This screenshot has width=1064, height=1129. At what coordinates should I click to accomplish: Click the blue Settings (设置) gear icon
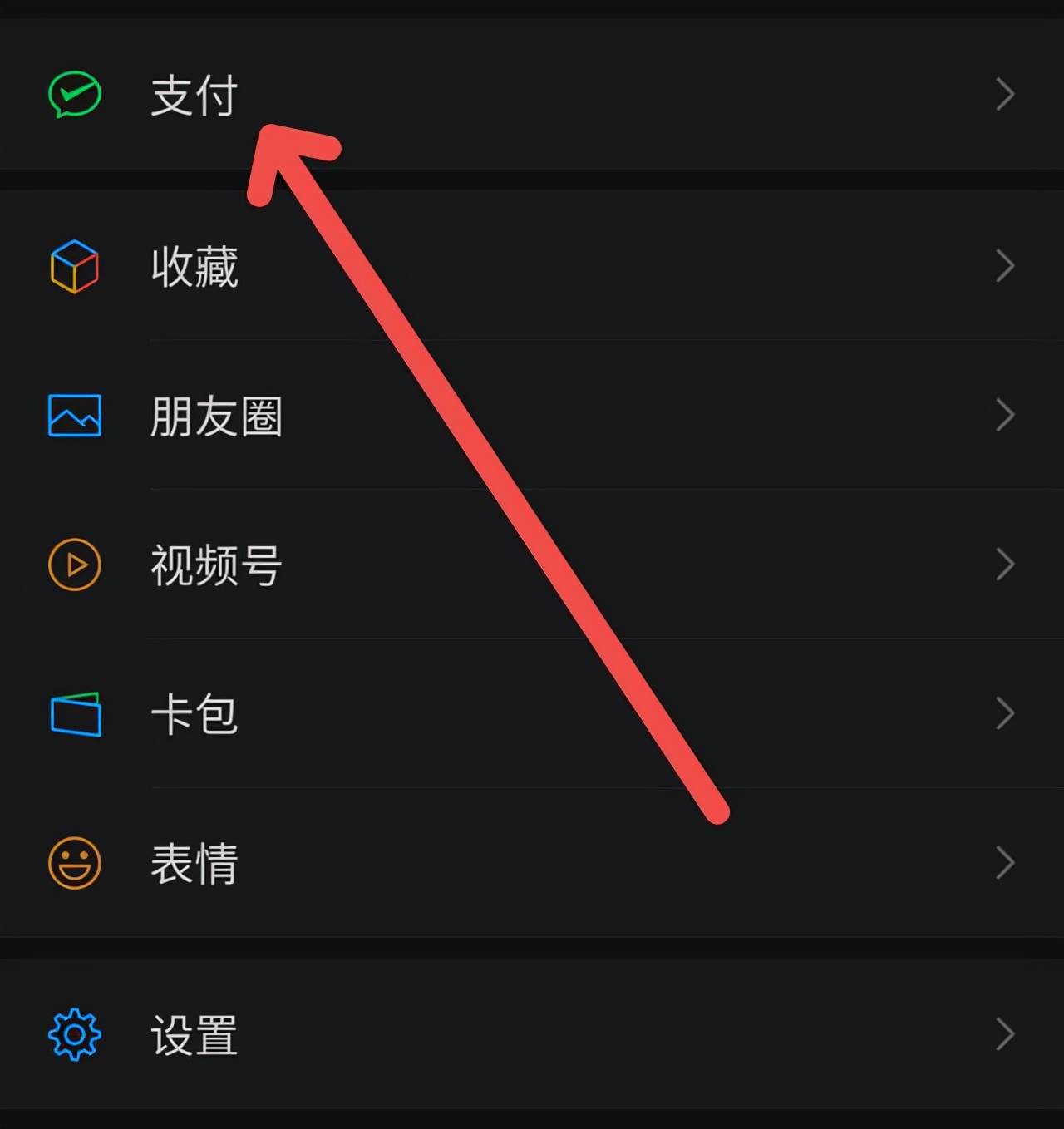point(74,1036)
